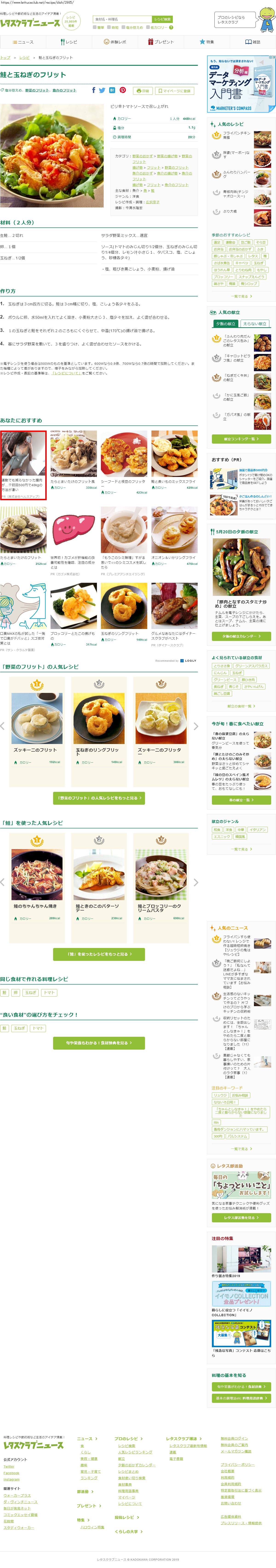
Task: Open 献立ランキング一覧 button
Action: coord(241,439)
